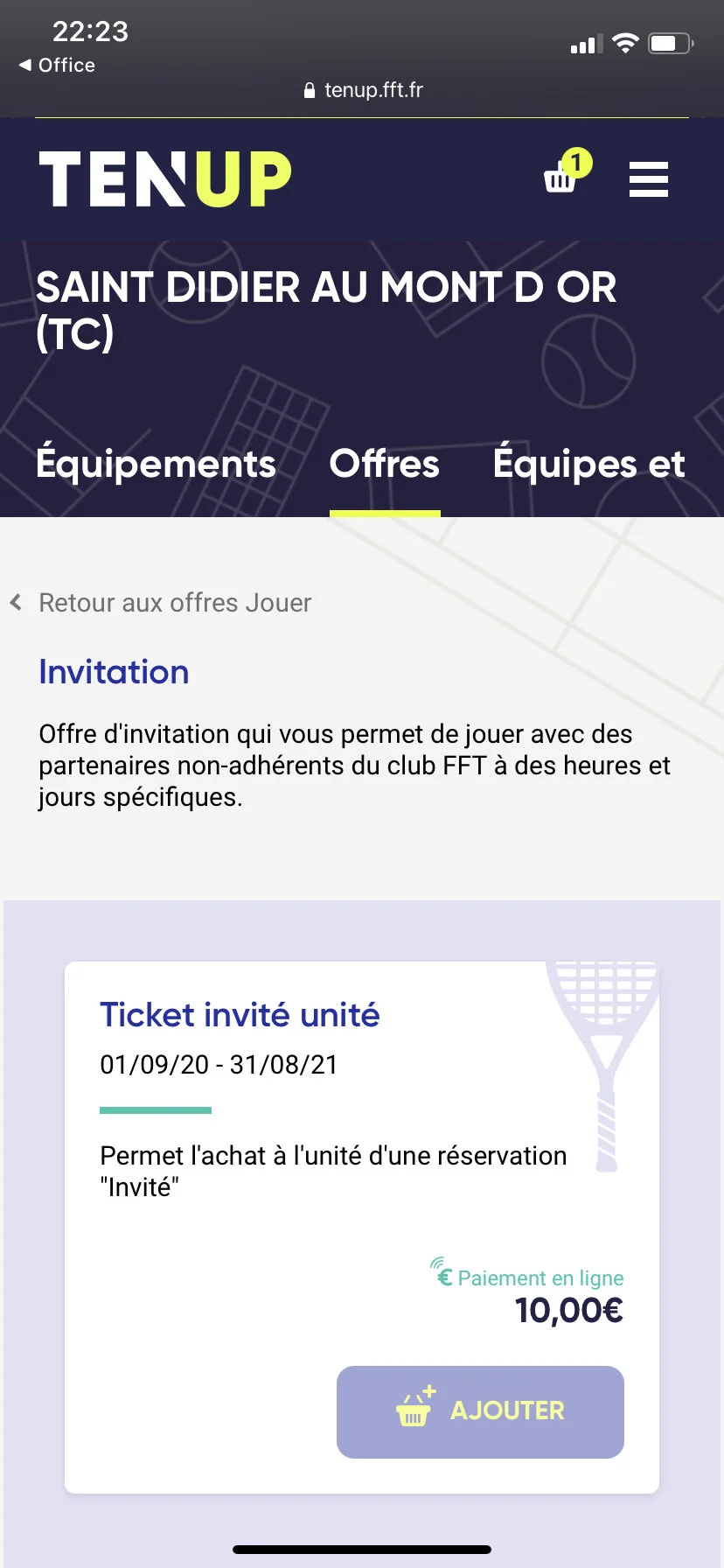Select the Offres tab
The height and width of the screenshot is (1568, 724).
tap(385, 464)
